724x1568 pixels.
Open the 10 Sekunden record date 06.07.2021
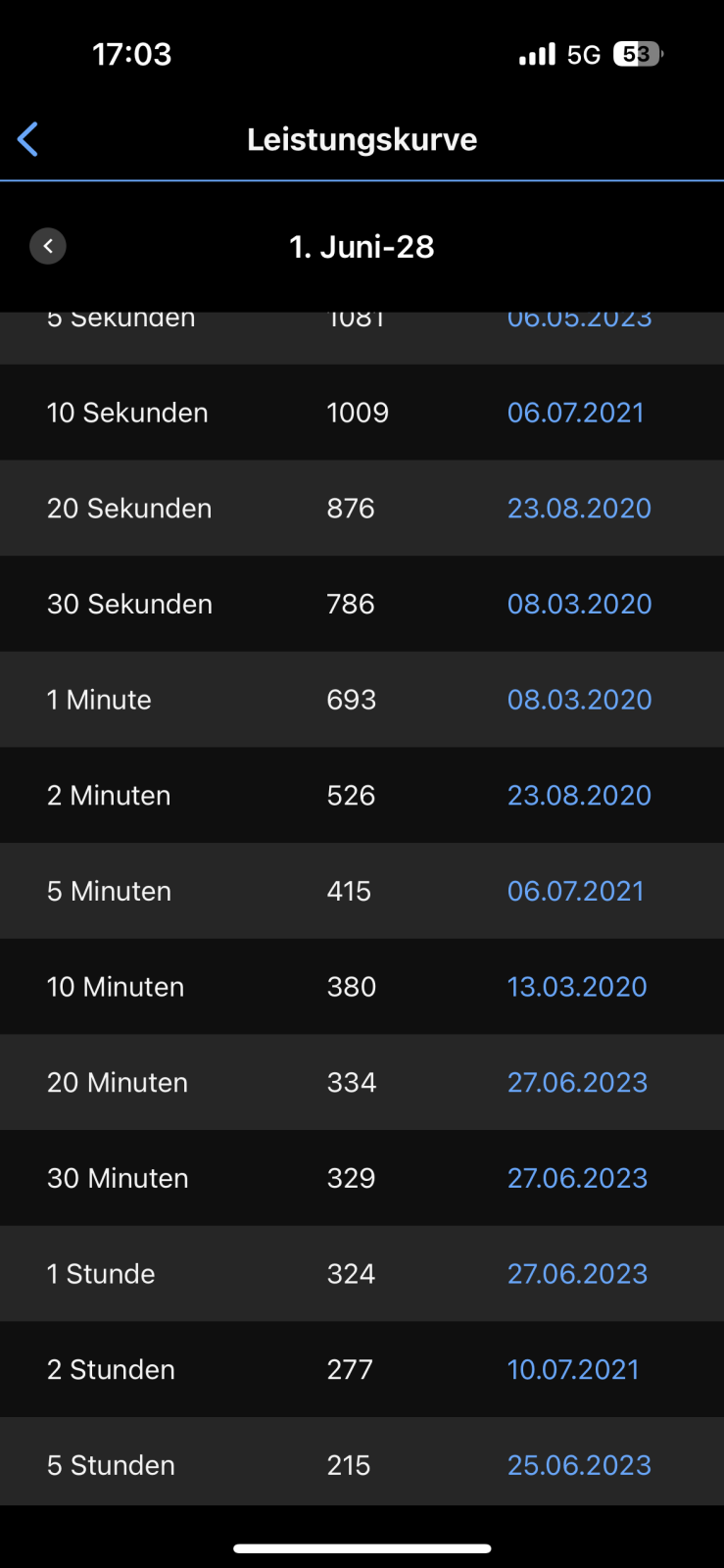[575, 413]
